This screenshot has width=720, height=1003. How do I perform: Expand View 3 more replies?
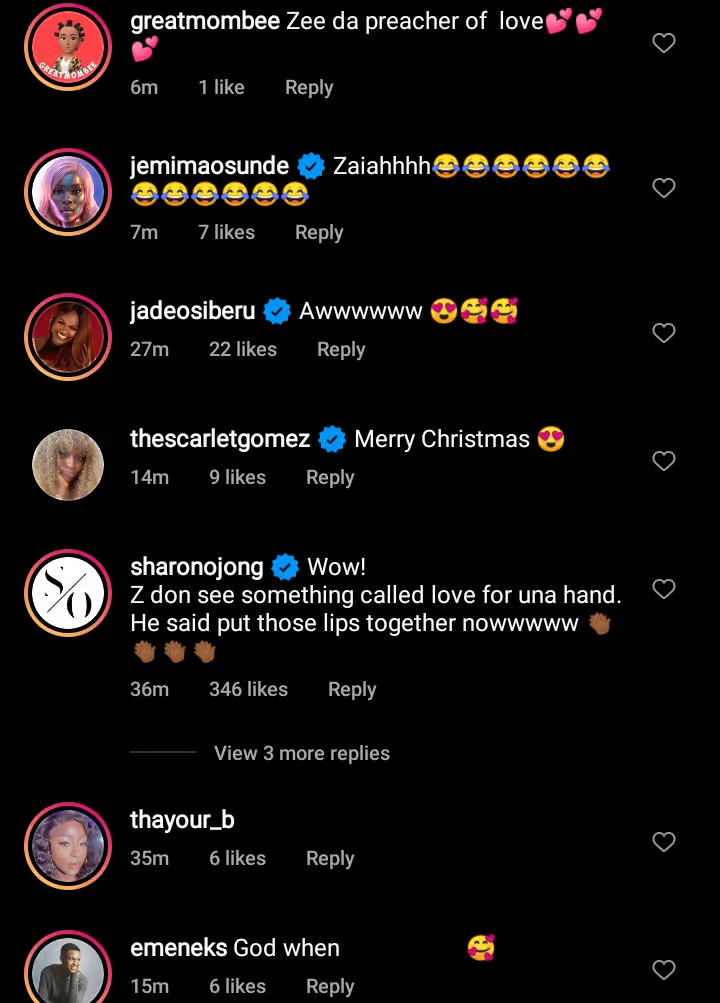tap(301, 753)
